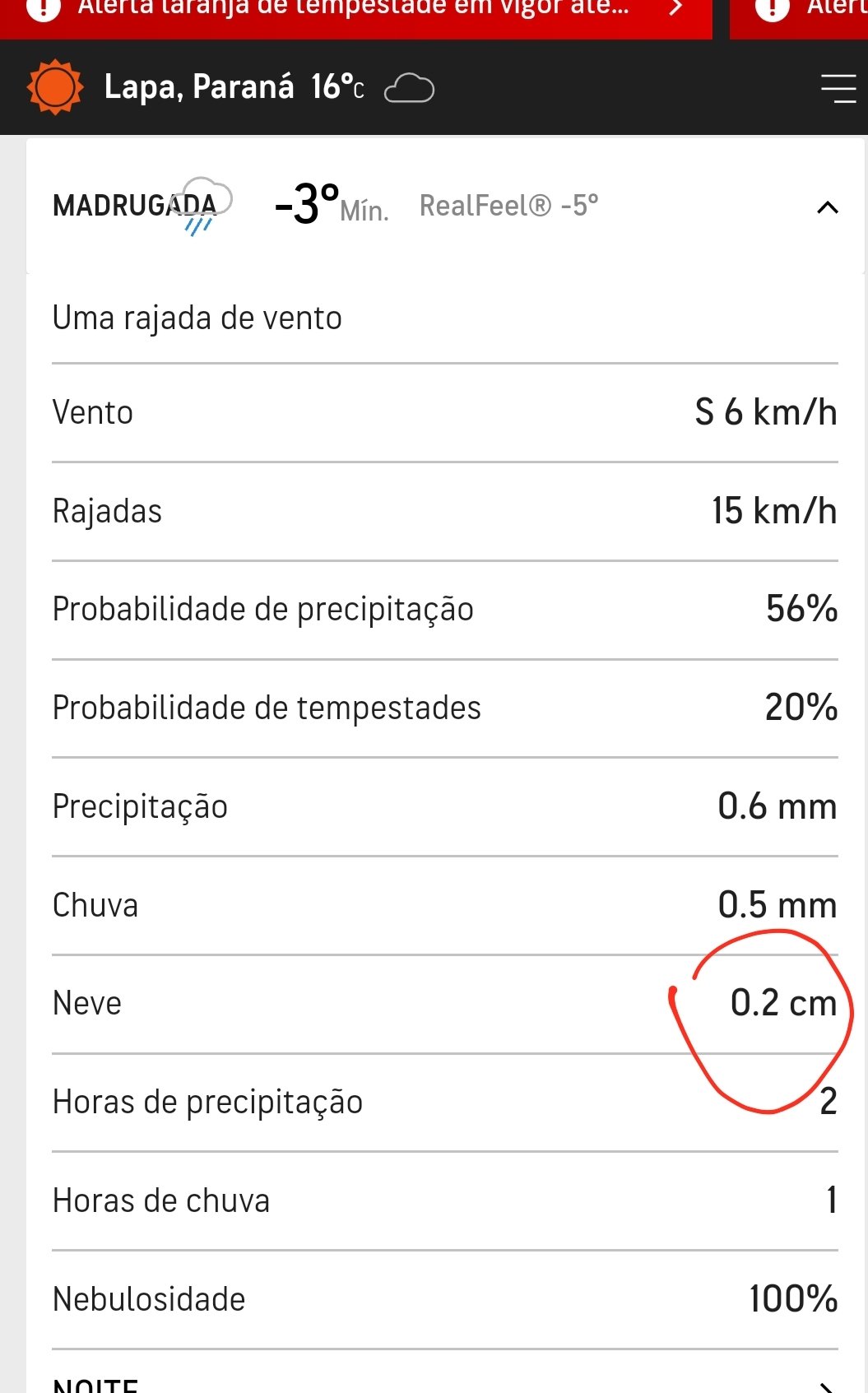The image size is (868, 1393).
Task: Open the orange storm alert banner
Action: pos(355,16)
